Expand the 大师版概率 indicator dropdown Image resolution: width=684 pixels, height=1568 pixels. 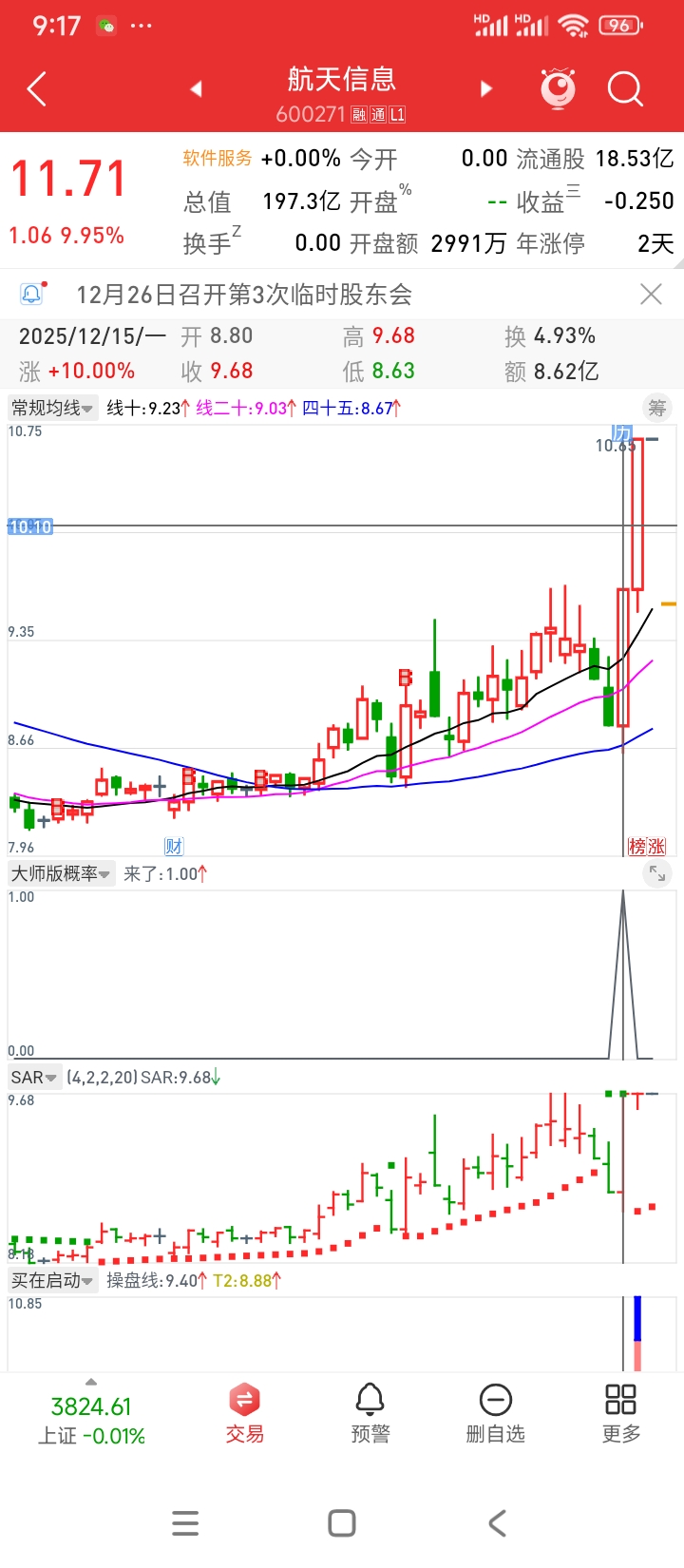(61, 873)
